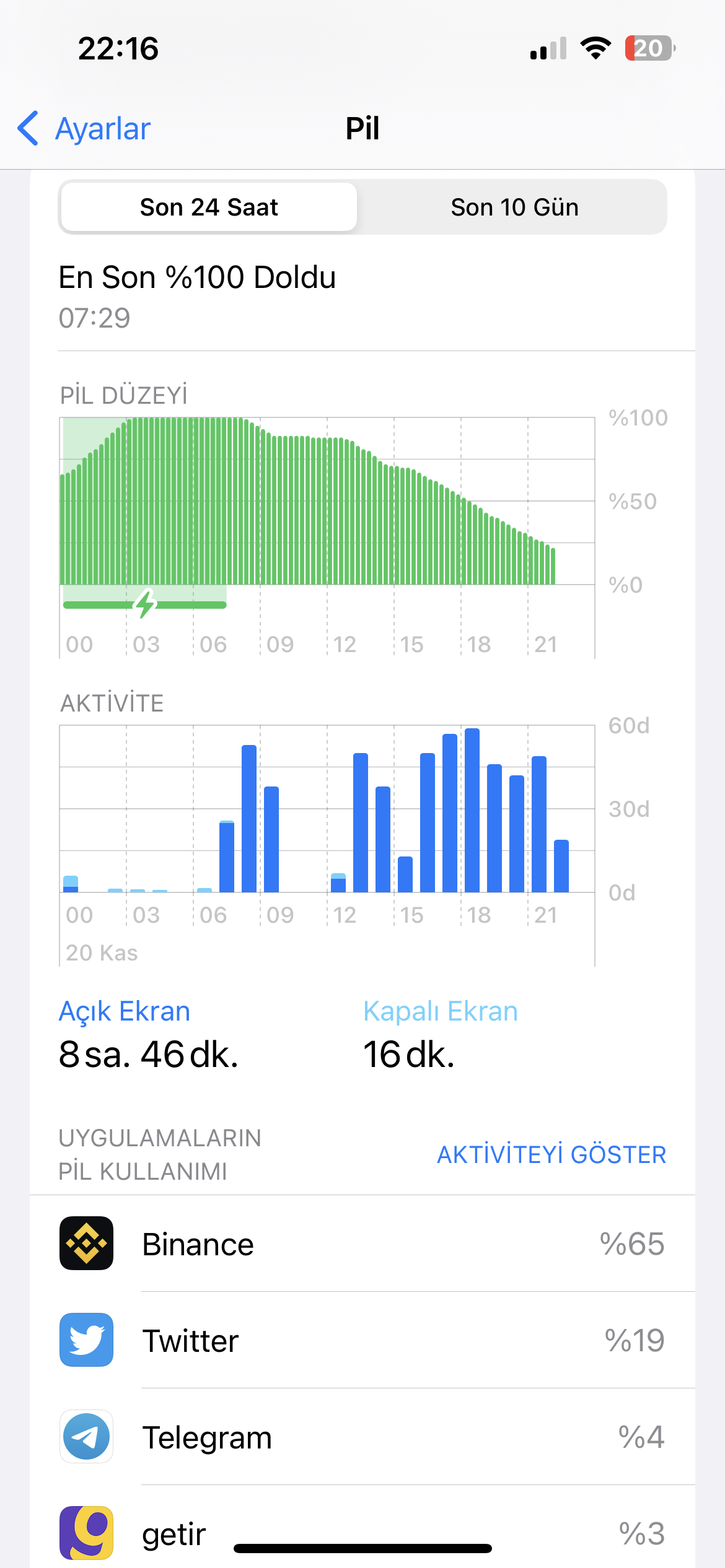This screenshot has height=1568, width=725.
Task: Switch to Son 10 Gün tab
Action: click(x=514, y=207)
